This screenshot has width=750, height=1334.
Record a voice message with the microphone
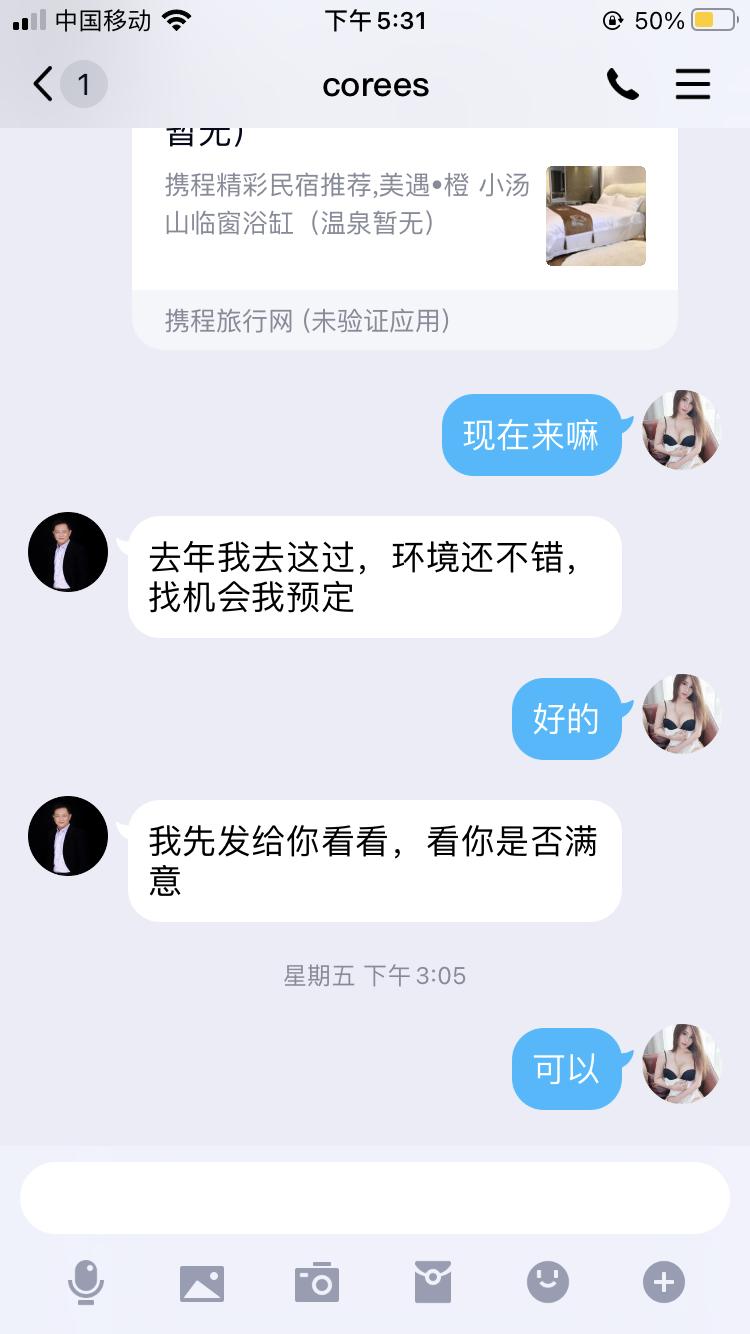click(86, 1282)
